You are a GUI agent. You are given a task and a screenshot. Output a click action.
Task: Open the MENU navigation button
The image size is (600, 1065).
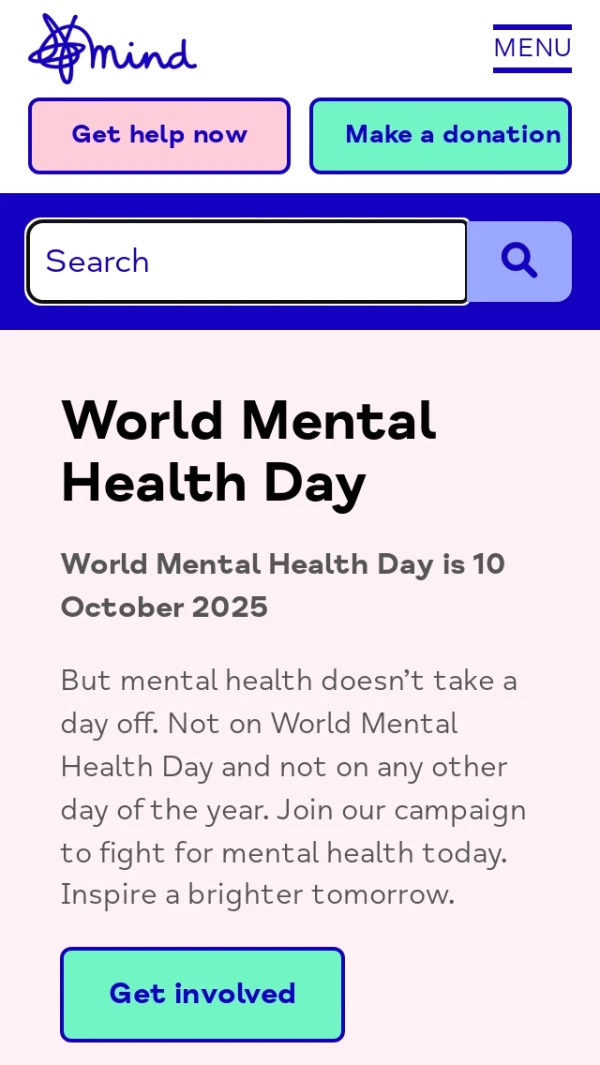coord(532,48)
